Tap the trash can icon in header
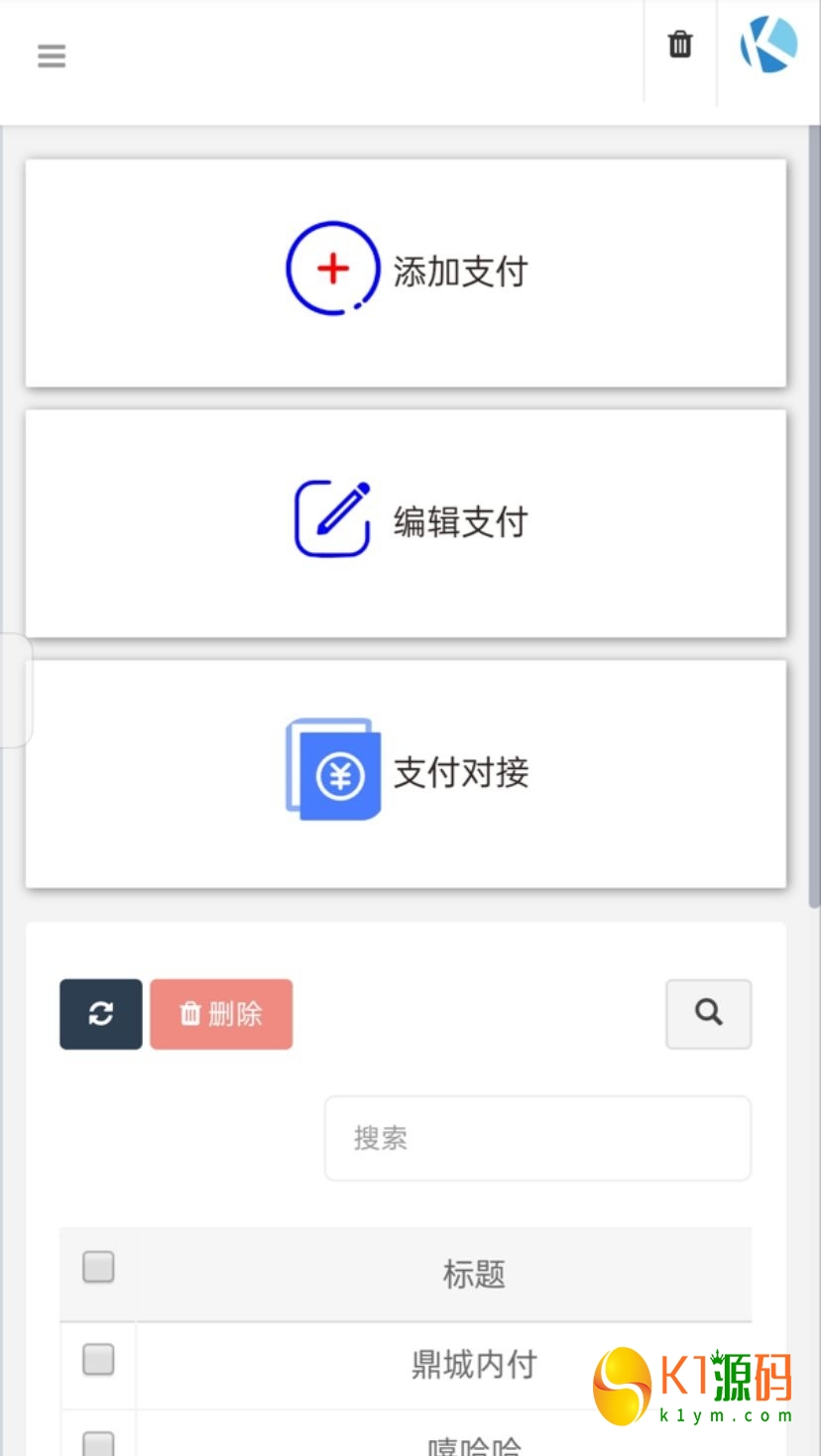 pos(680,45)
